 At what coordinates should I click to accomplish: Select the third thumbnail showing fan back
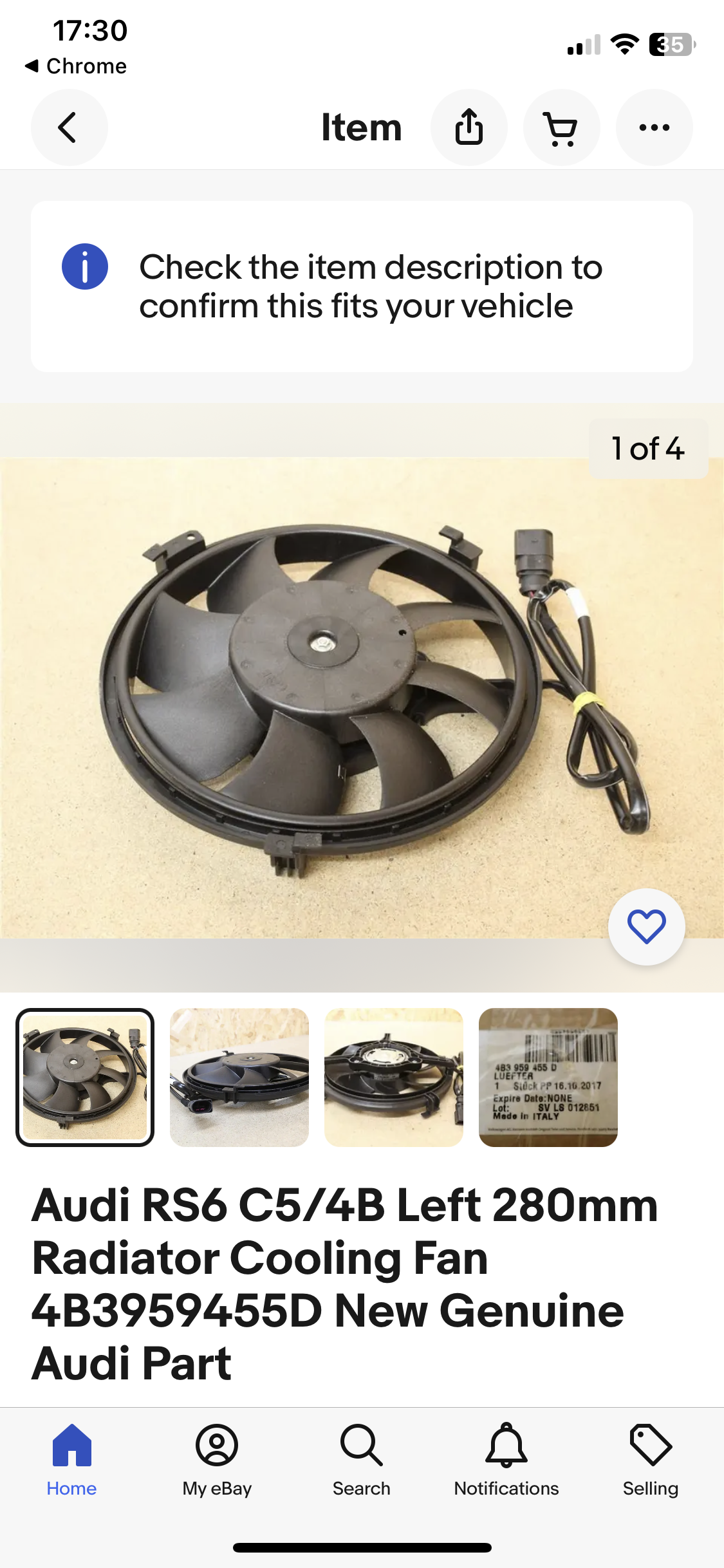394,1077
